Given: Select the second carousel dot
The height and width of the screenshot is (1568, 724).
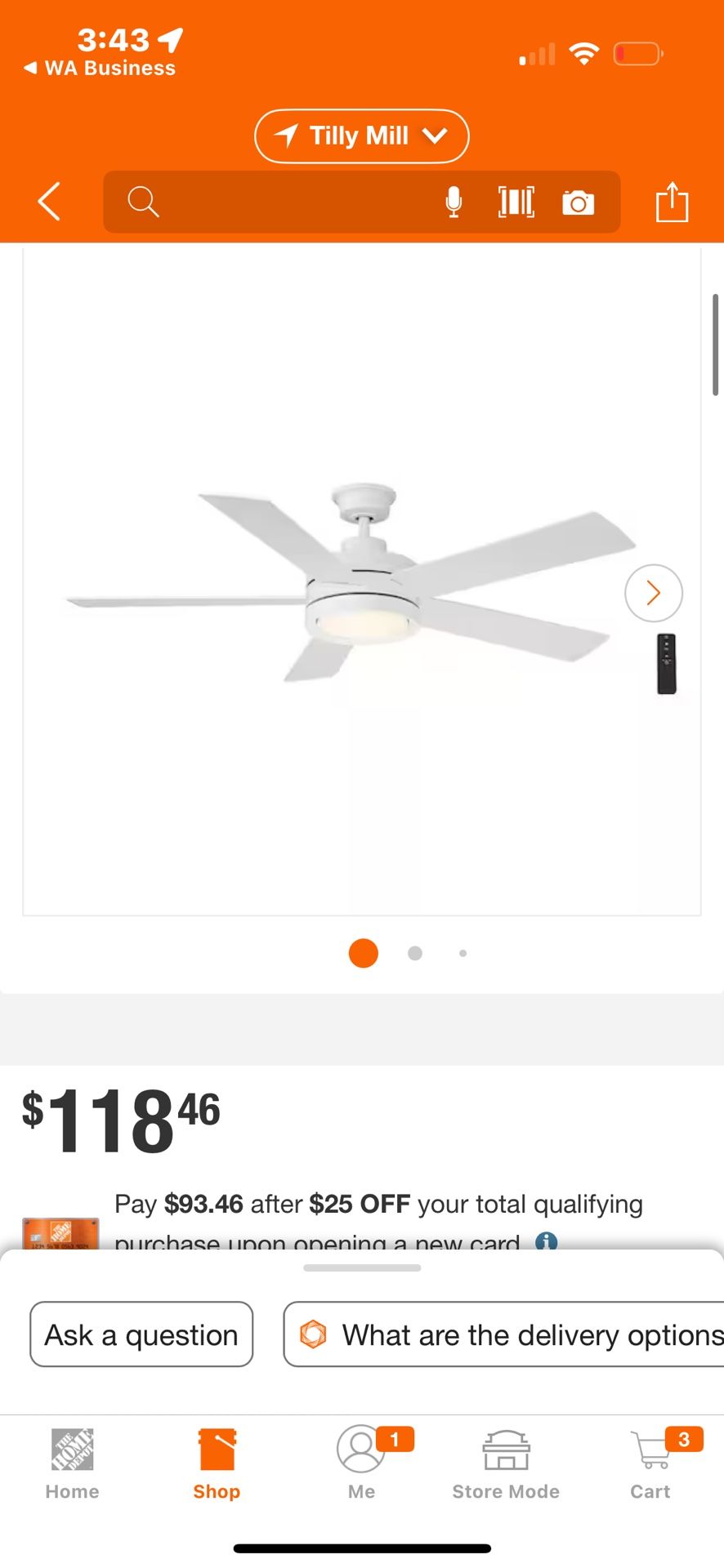Looking at the screenshot, I should (414, 953).
